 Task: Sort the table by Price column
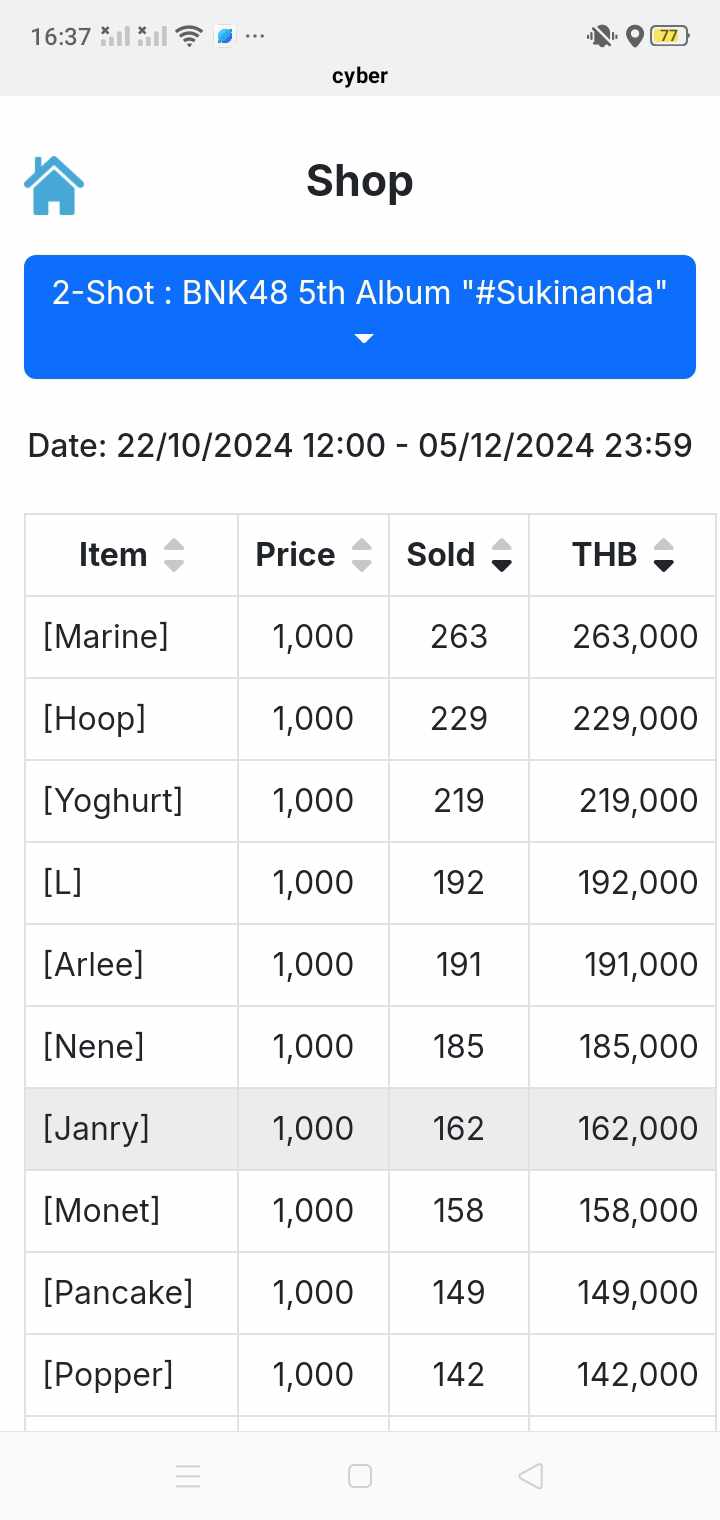click(x=313, y=555)
